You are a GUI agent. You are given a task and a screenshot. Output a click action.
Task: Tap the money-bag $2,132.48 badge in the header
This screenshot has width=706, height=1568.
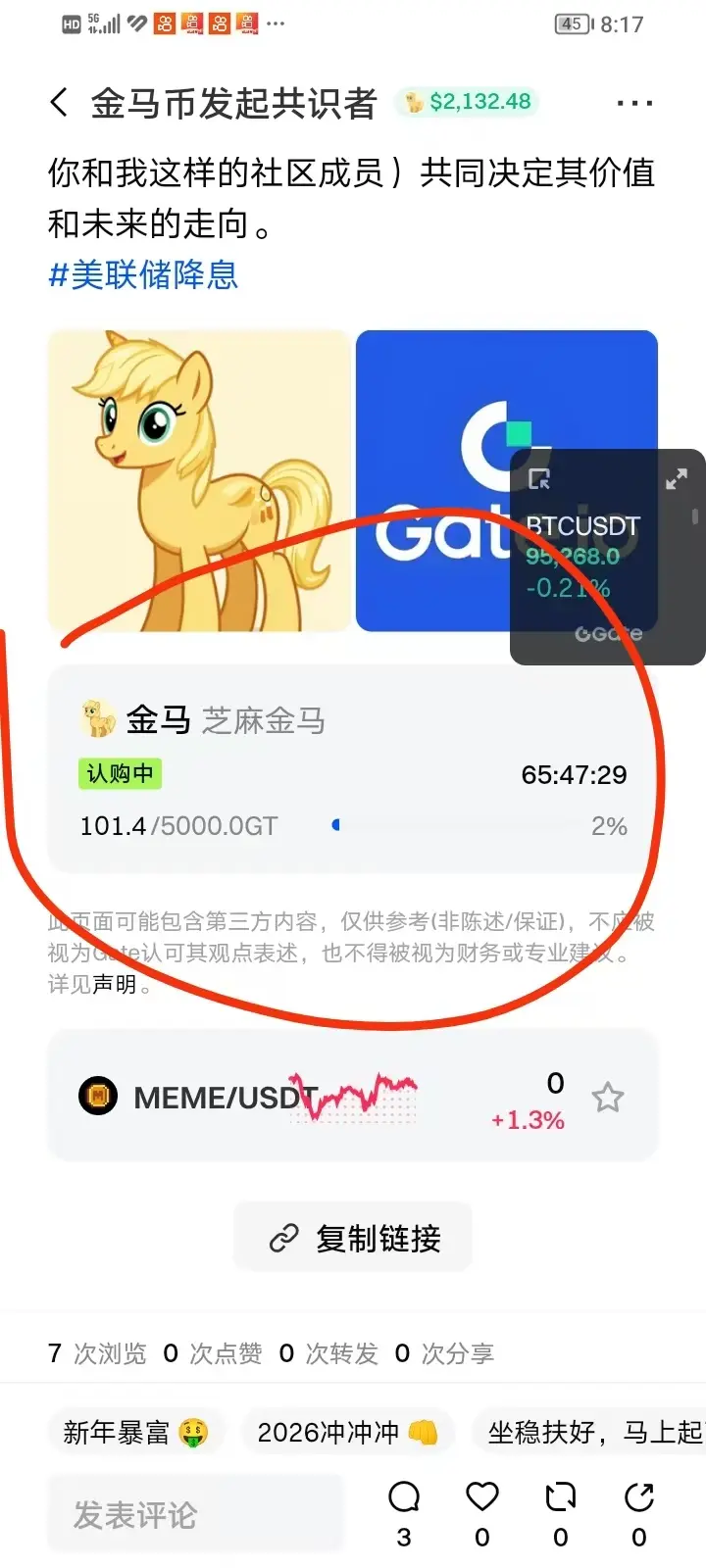click(x=468, y=101)
